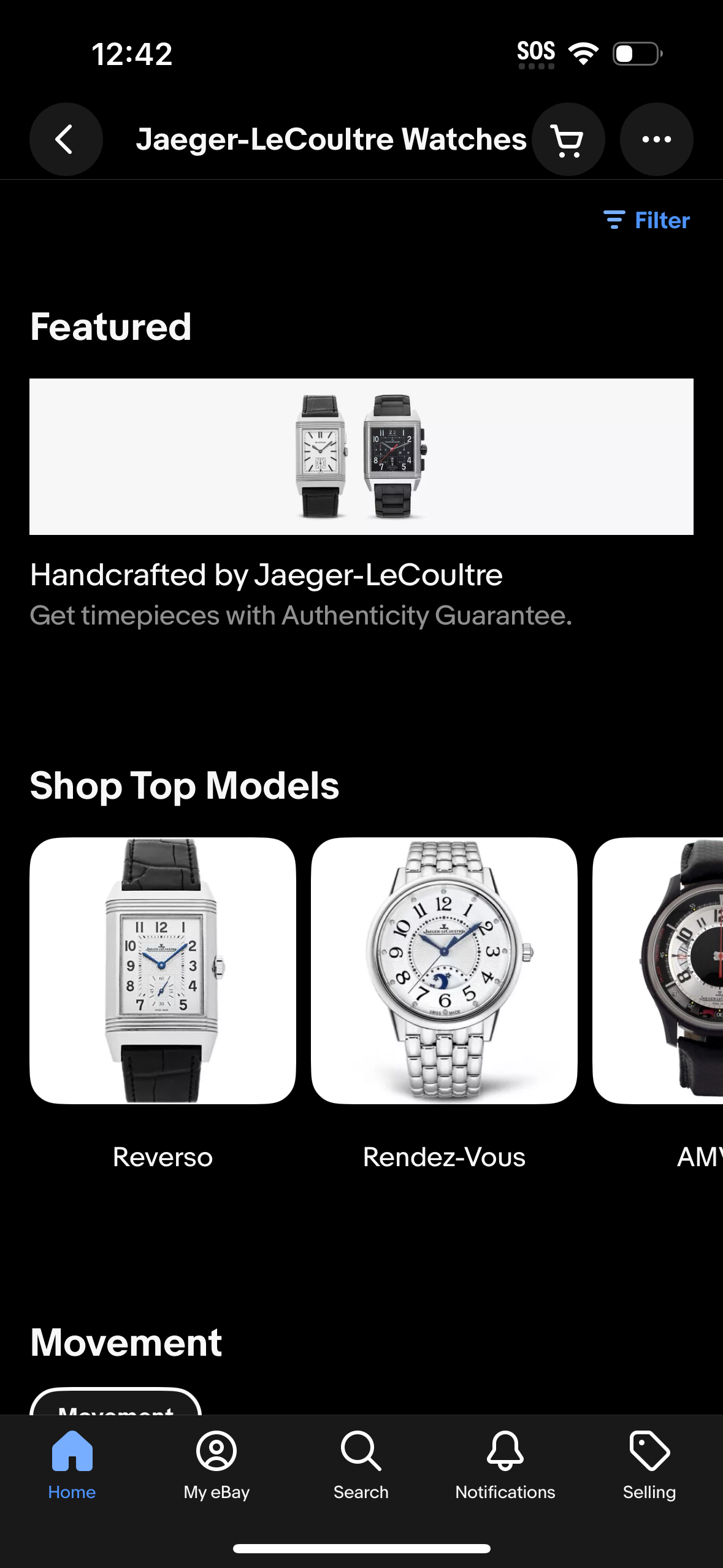Image resolution: width=723 pixels, height=1568 pixels.
Task: Open the overflow ellipsis menu
Action: (x=656, y=139)
